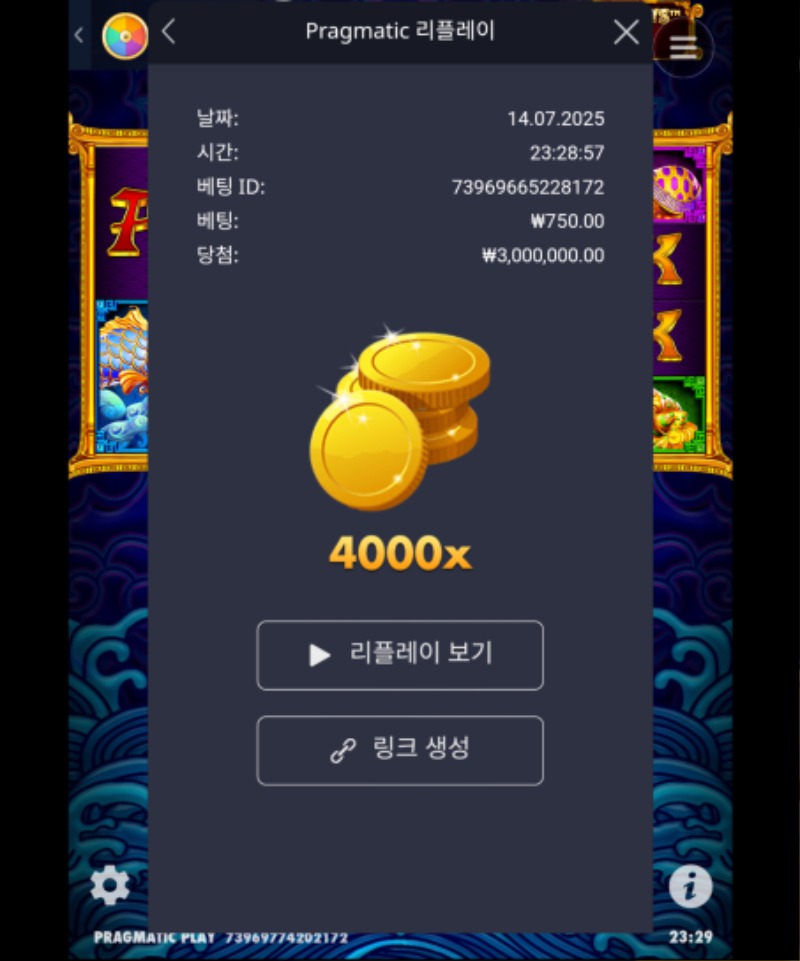Screen dimensions: 800x961
Task: Open the hamburger menu
Action: click(684, 46)
